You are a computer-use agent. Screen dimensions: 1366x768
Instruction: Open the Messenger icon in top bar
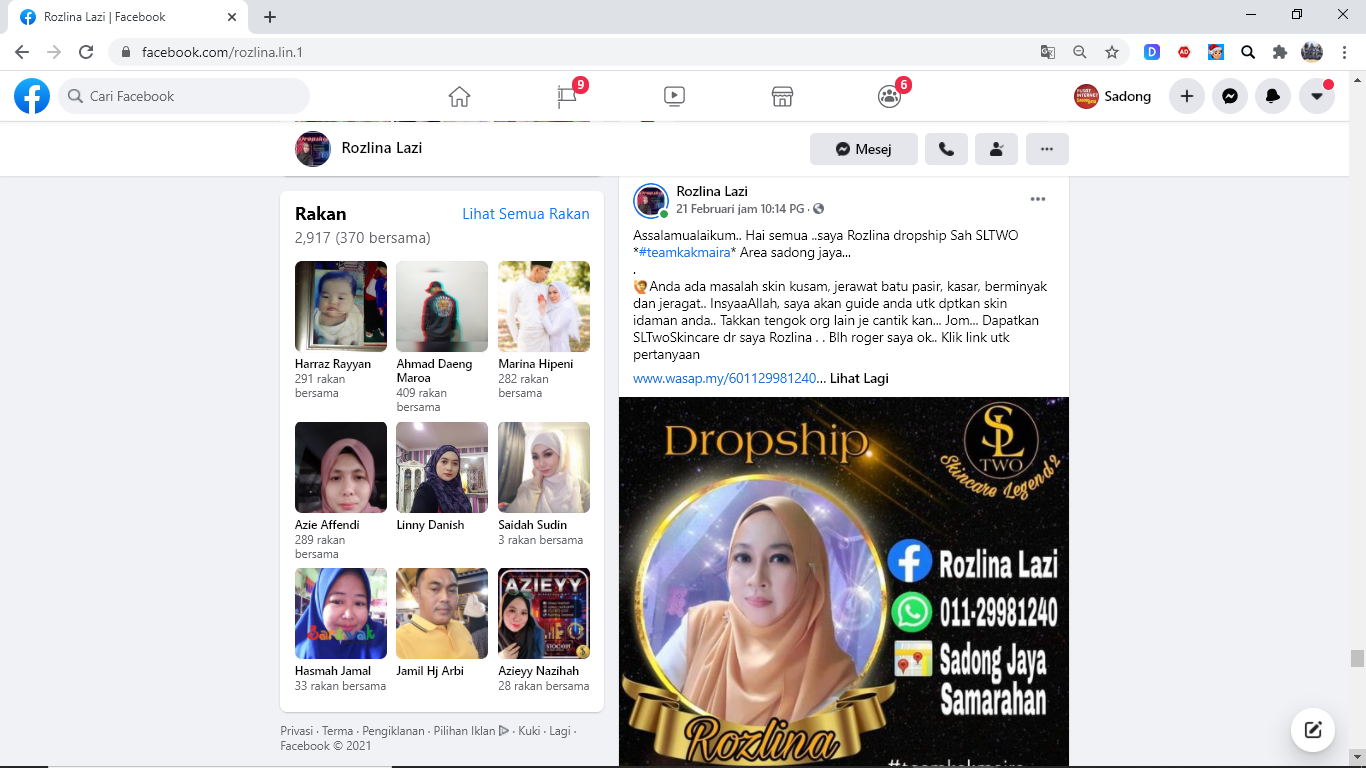(x=1230, y=96)
